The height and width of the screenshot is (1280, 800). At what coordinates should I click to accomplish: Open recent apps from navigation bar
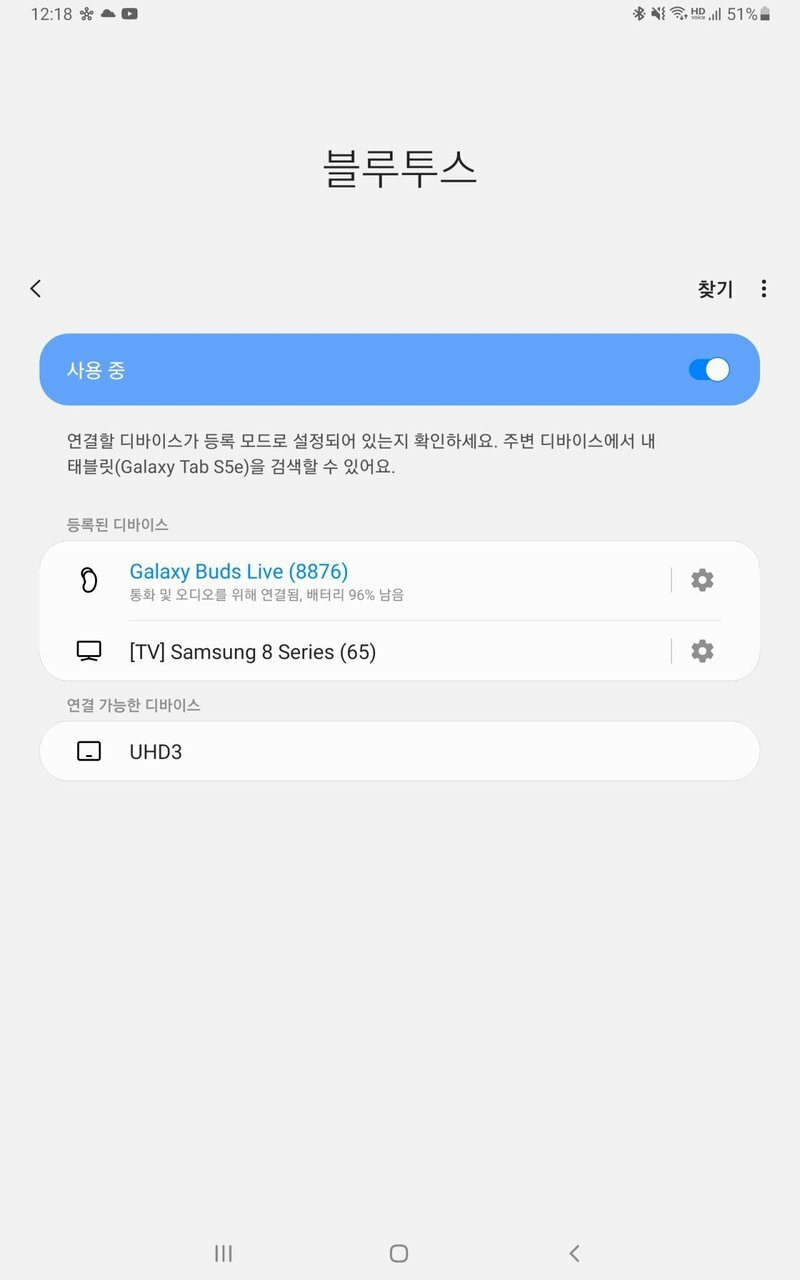click(224, 1253)
